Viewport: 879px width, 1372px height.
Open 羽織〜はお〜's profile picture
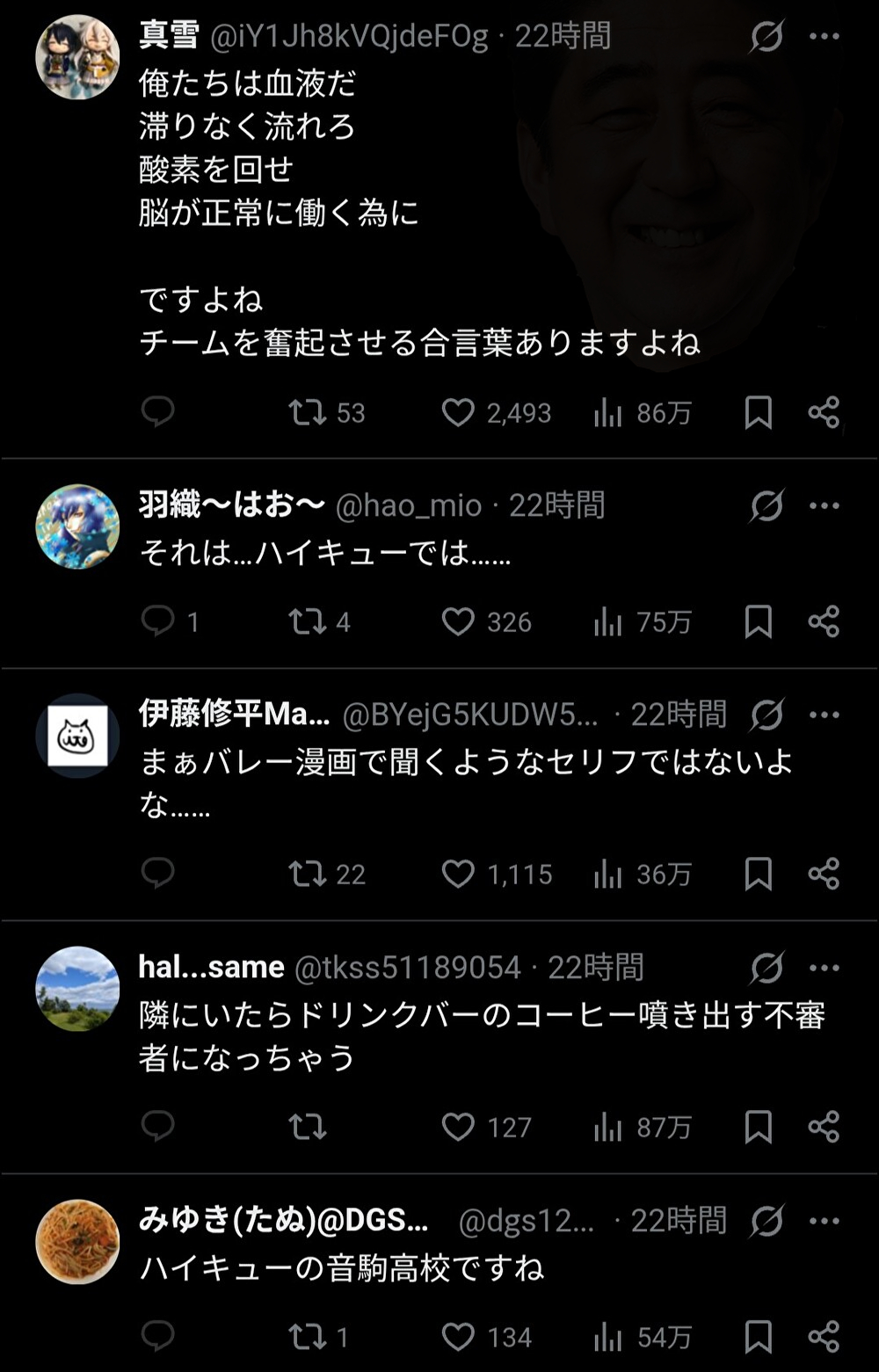pos(77,526)
